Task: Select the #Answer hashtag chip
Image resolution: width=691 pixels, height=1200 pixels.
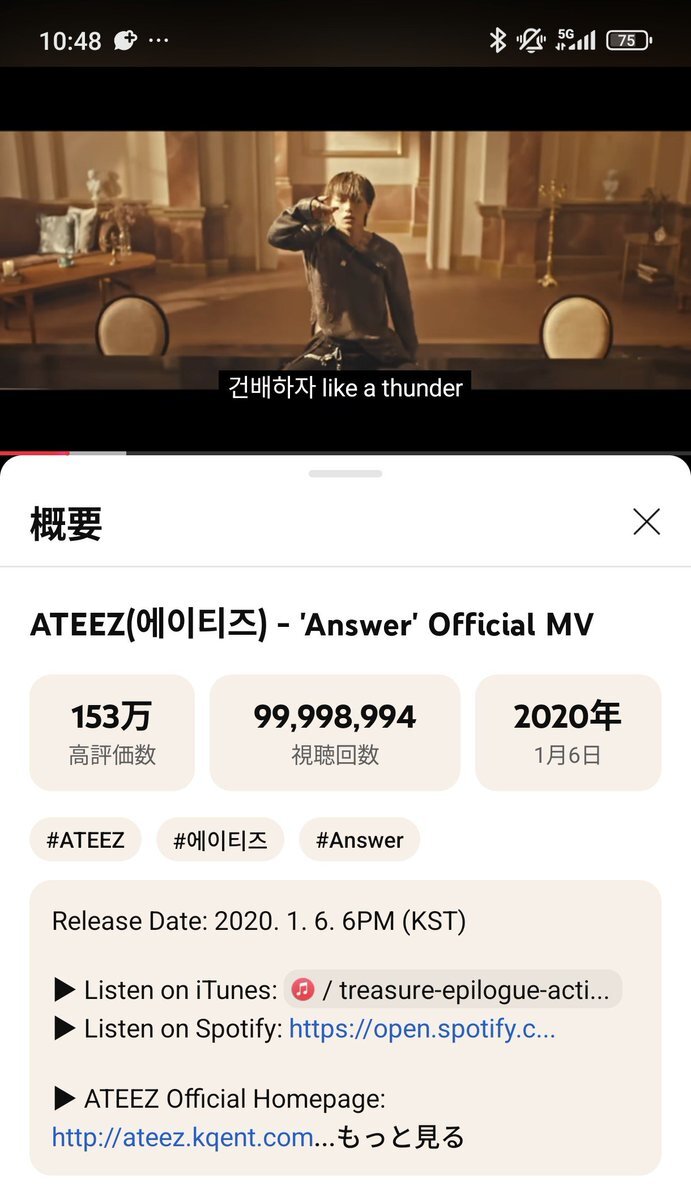Action: click(359, 840)
